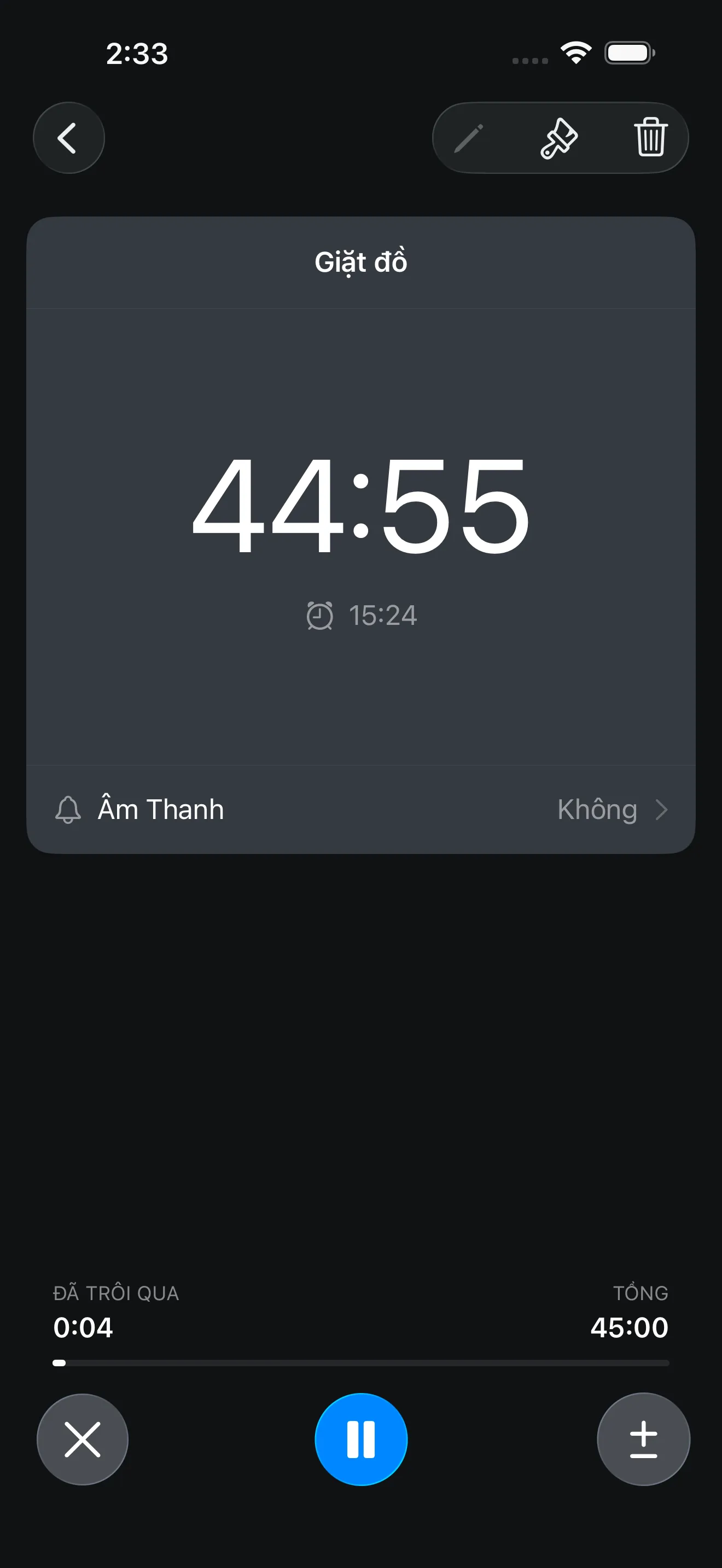
Task: Tap the alarm clock icon beside 15:24
Action: 319,616
